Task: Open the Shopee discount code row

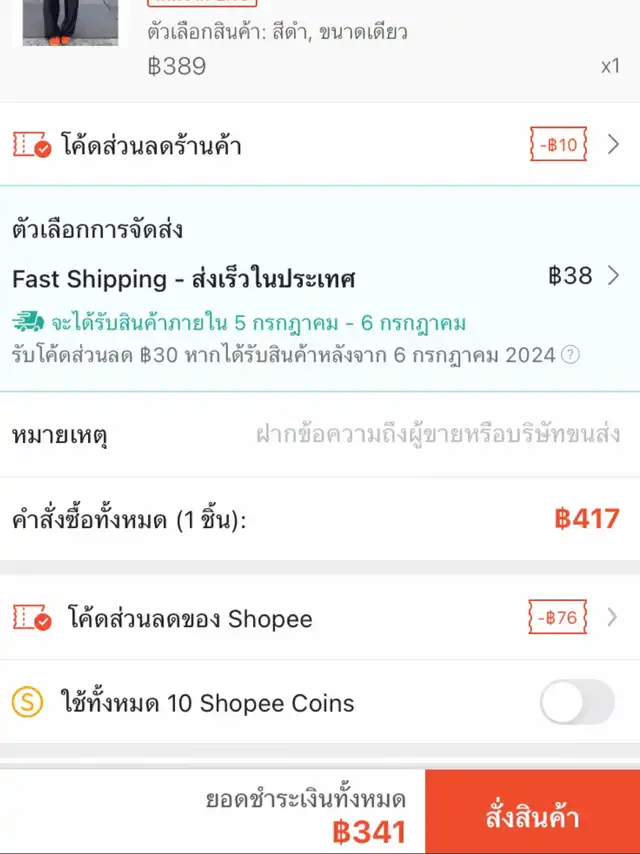Action: 320,618
